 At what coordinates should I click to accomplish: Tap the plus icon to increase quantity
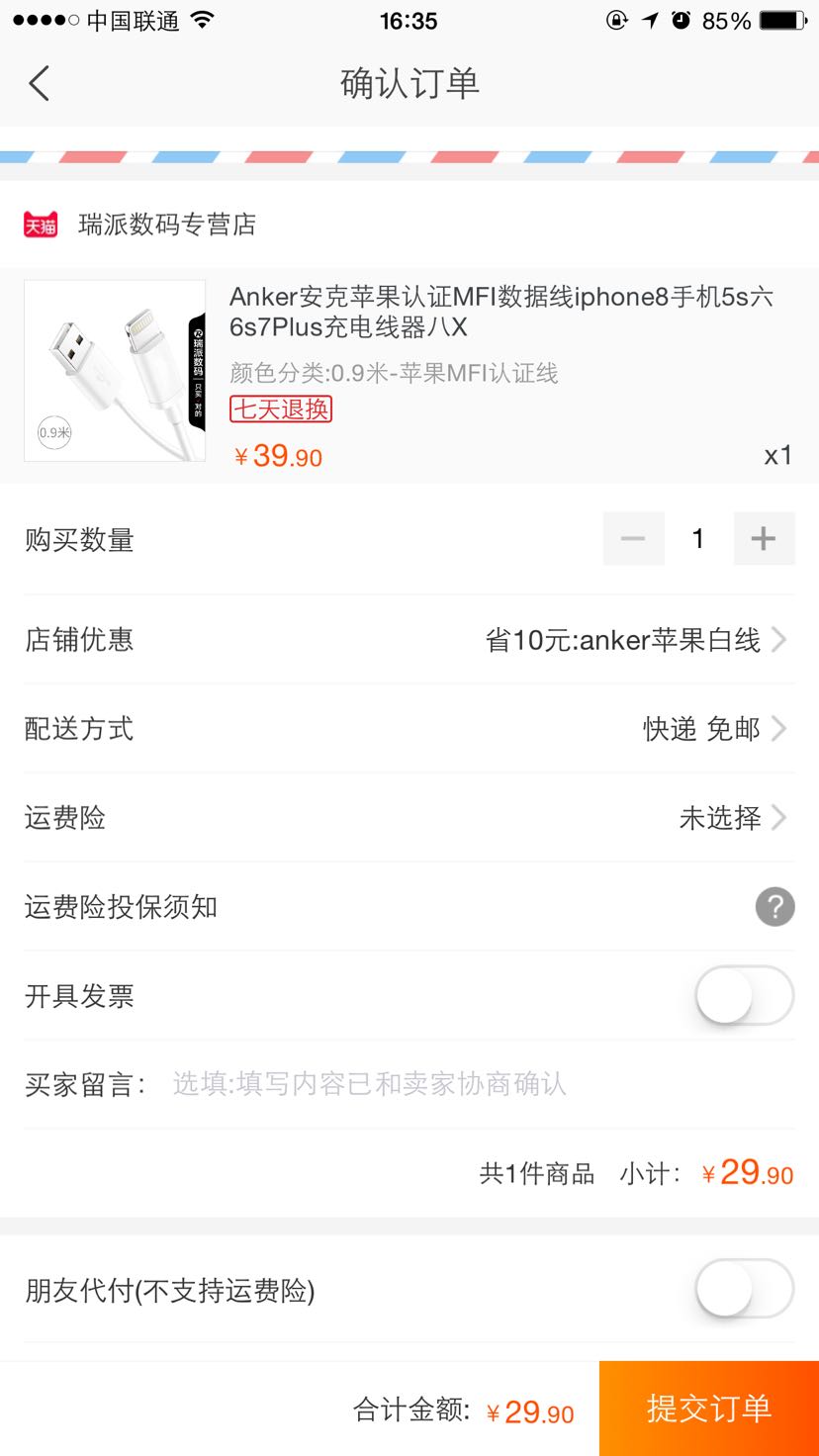point(764,538)
